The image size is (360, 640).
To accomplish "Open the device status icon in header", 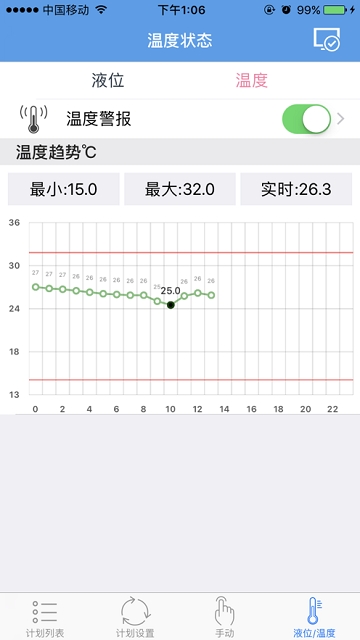I will pyautogui.click(x=327, y=40).
